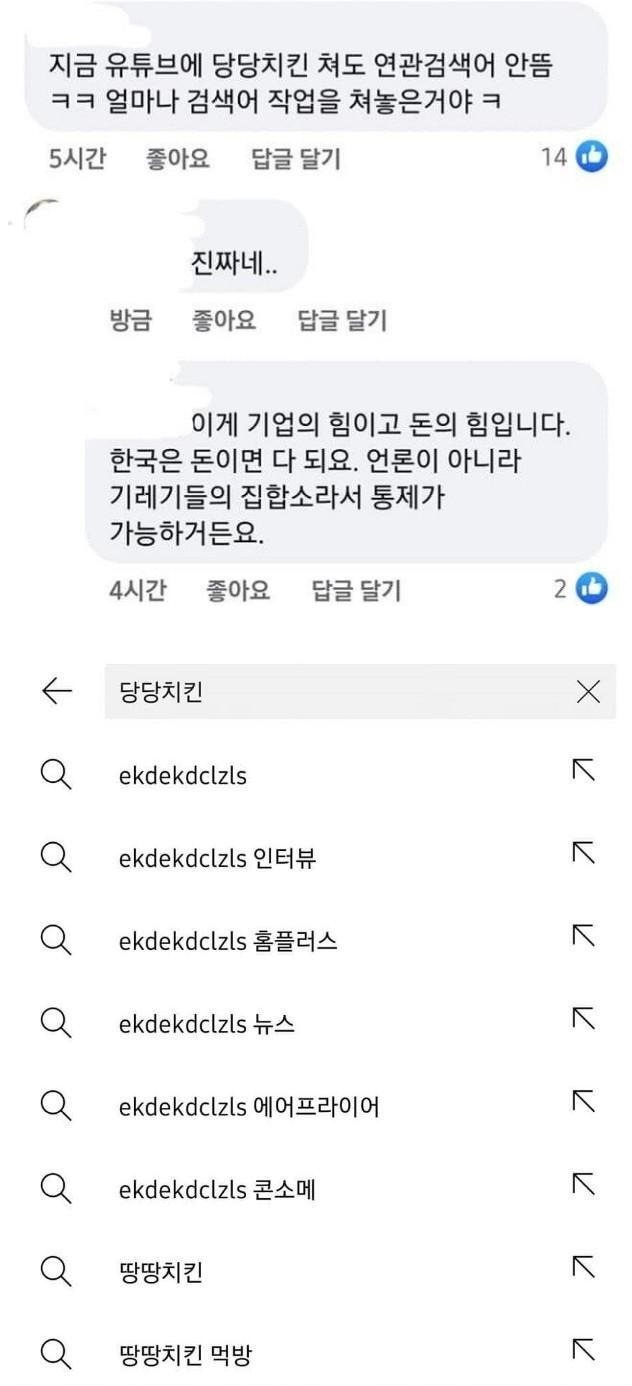The height and width of the screenshot is (1386, 632).
Task: Reply to the 진짜네.. comment
Action: tap(342, 320)
